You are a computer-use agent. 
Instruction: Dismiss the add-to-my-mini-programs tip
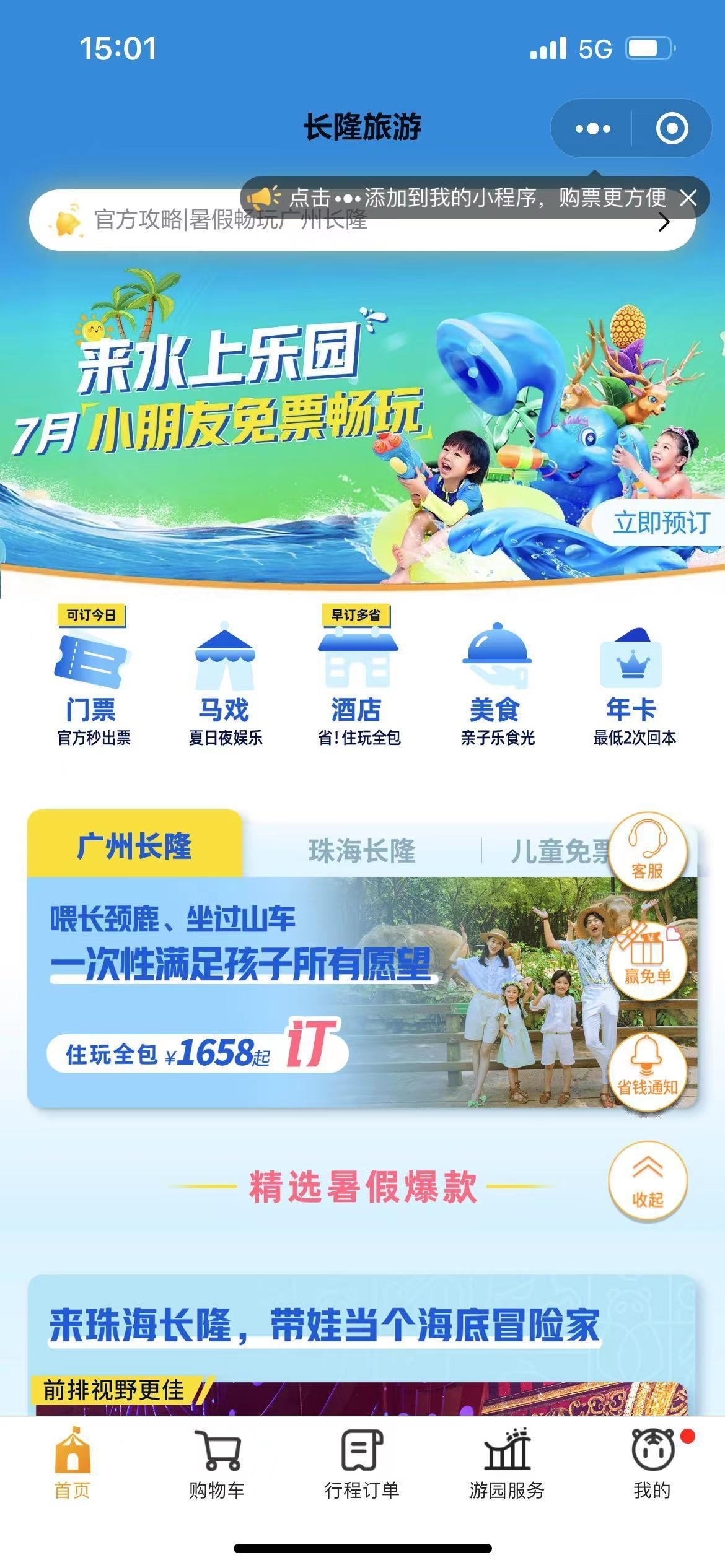(688, 198)
